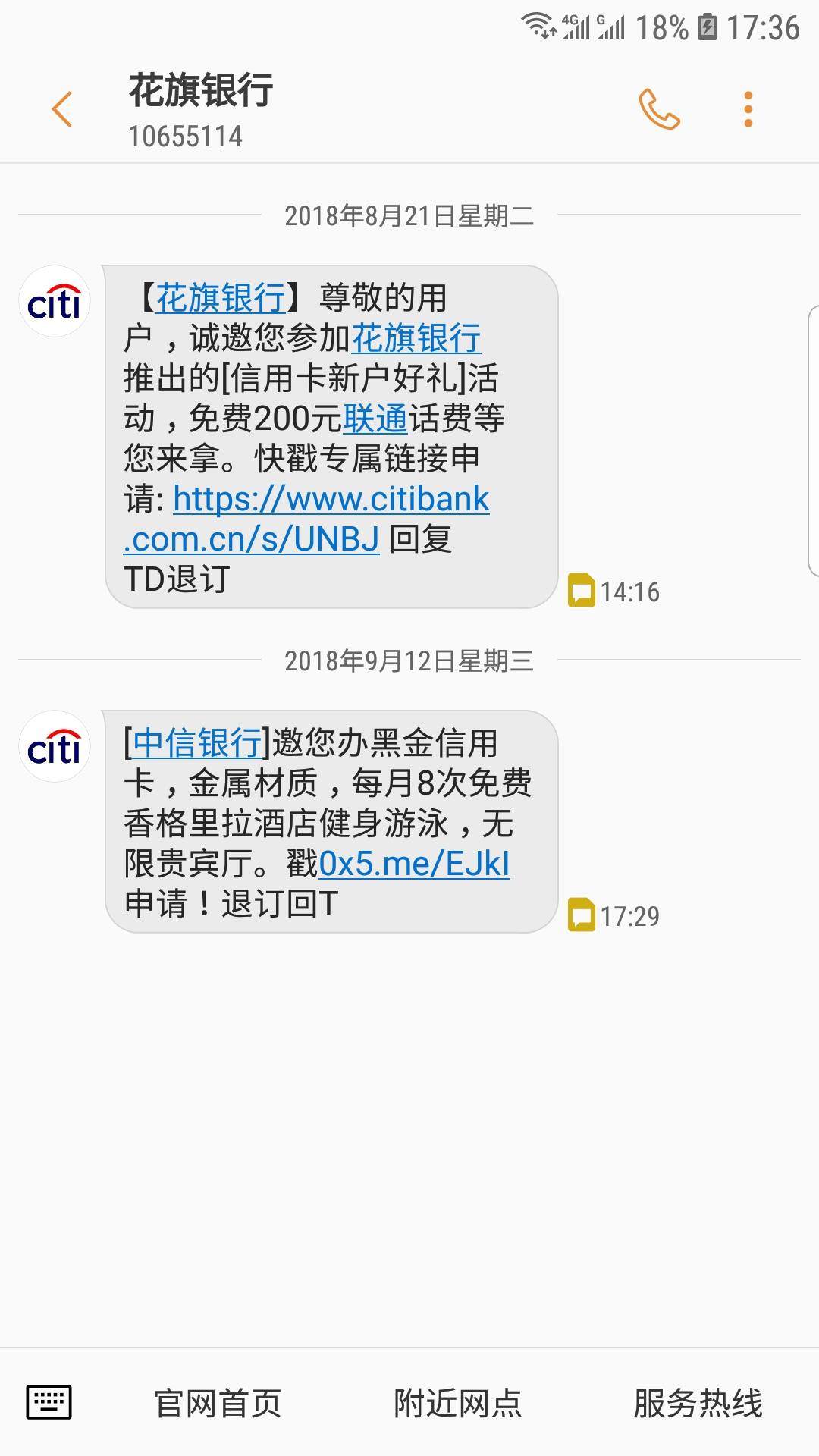Open 服务热线 menu
Screen dimensions: 819x1456
pos(698,1402)
